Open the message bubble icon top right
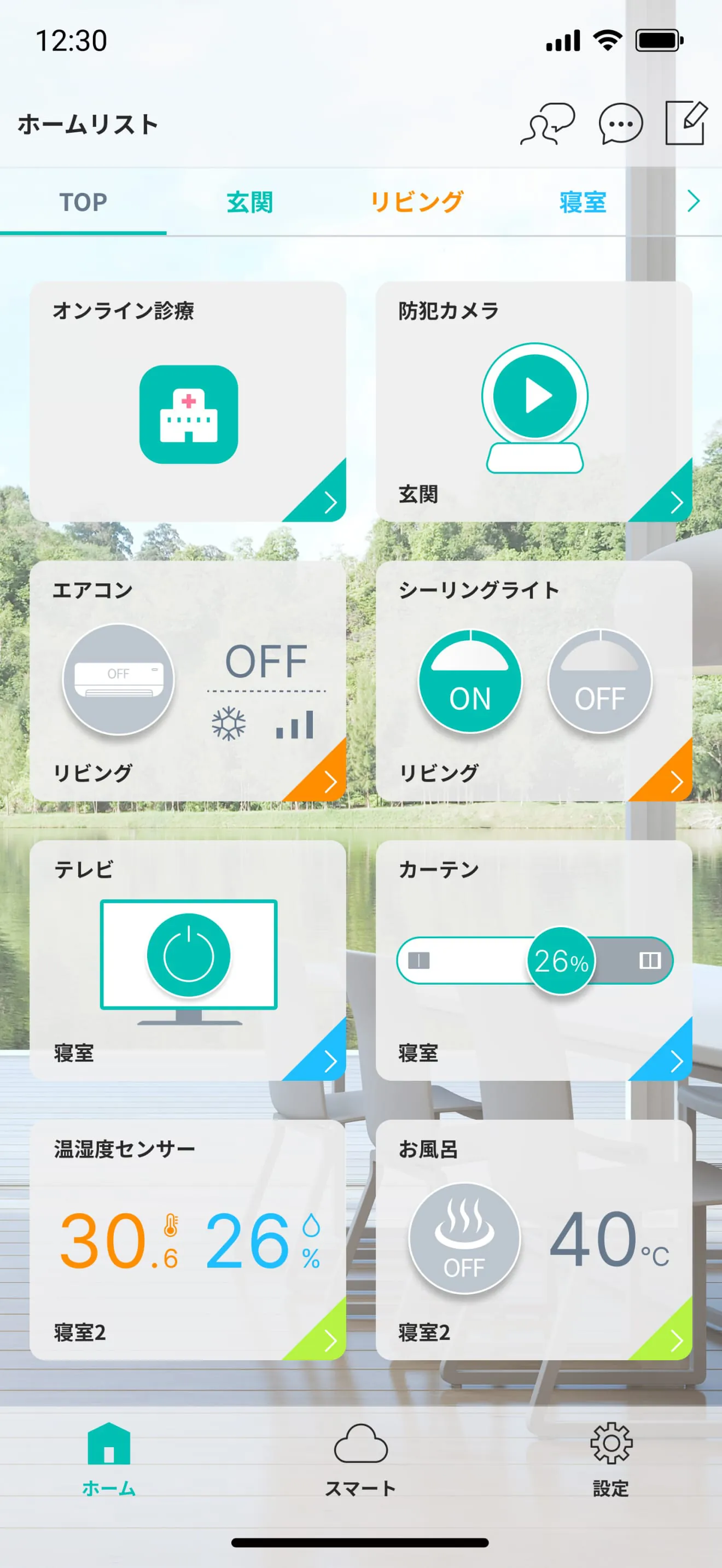722x1568 pixels. point(620,123)
